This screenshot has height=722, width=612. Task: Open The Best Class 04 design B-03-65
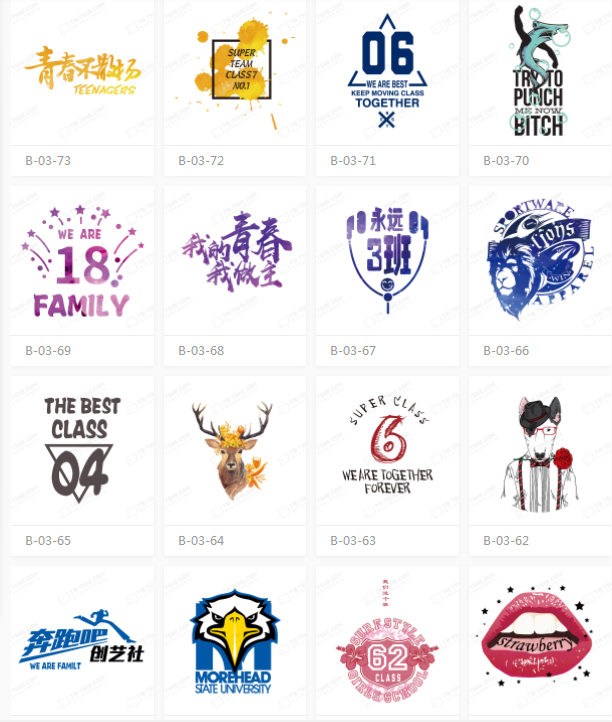(x=82, y=452)
